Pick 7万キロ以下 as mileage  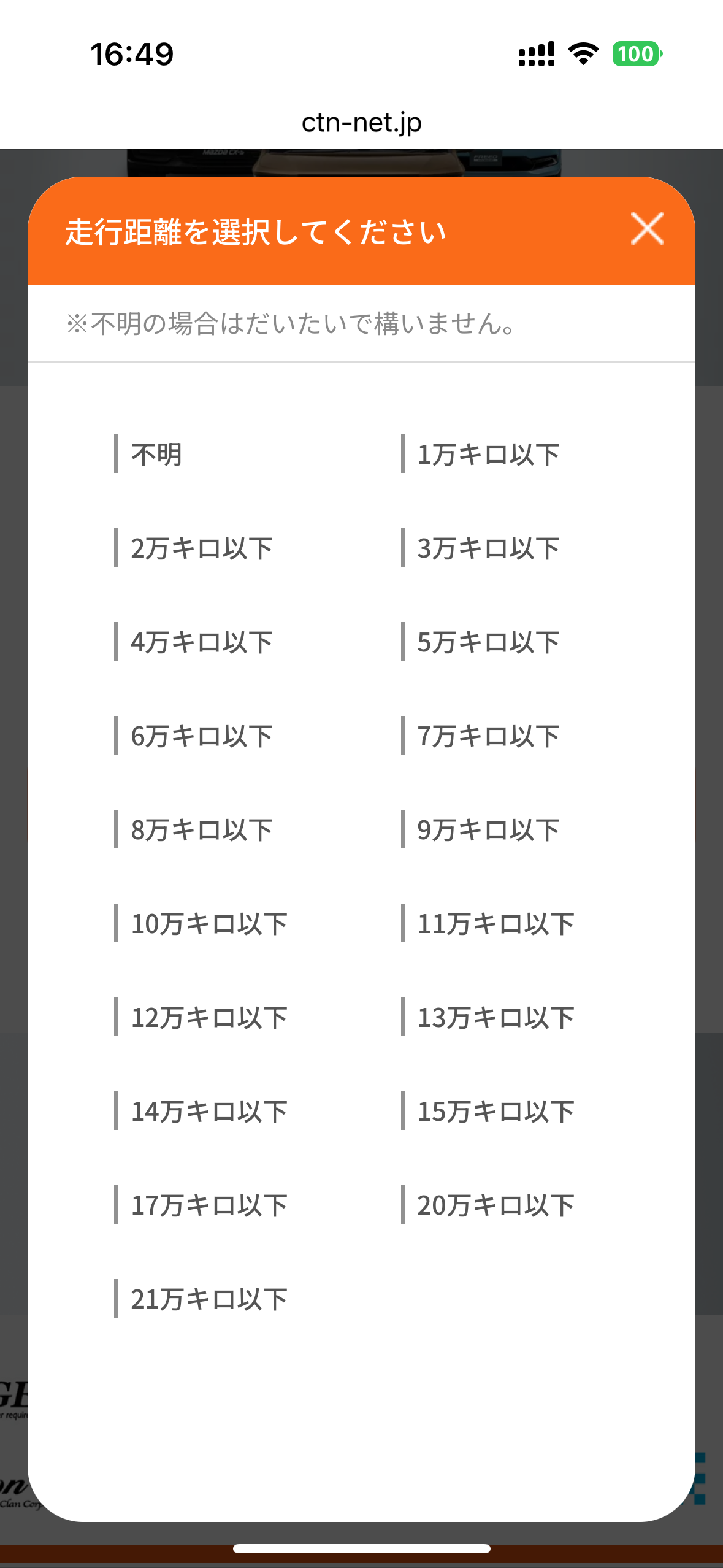(488, 736)
